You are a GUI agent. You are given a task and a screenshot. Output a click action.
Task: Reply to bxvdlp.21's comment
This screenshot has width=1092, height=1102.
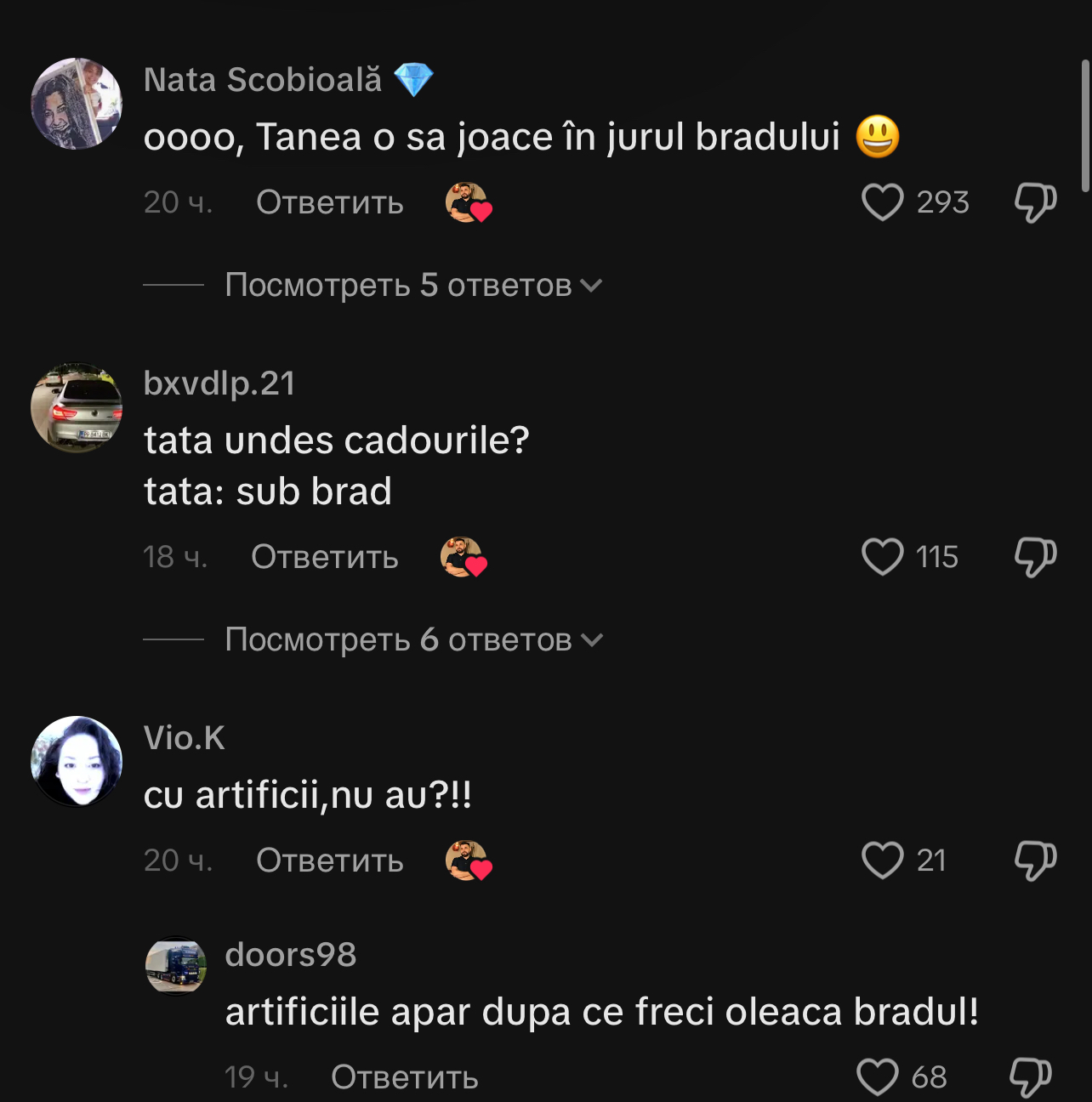coord(325,557)
